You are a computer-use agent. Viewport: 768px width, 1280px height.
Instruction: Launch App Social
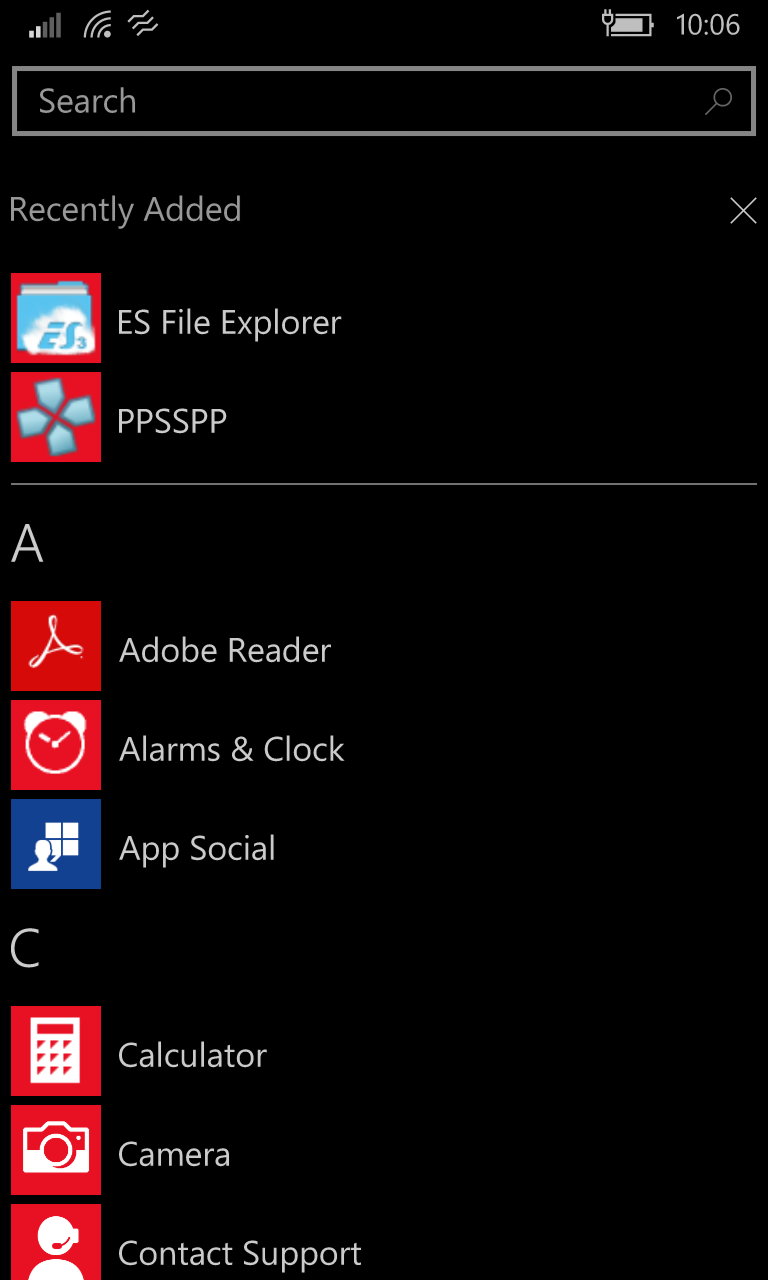point(384,848)
